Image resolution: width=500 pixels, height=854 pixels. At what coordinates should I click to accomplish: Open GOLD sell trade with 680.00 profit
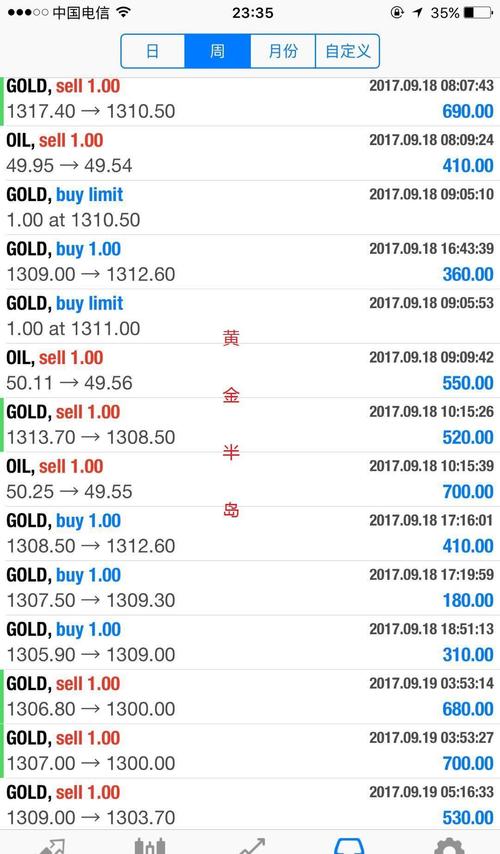(250, 697)
